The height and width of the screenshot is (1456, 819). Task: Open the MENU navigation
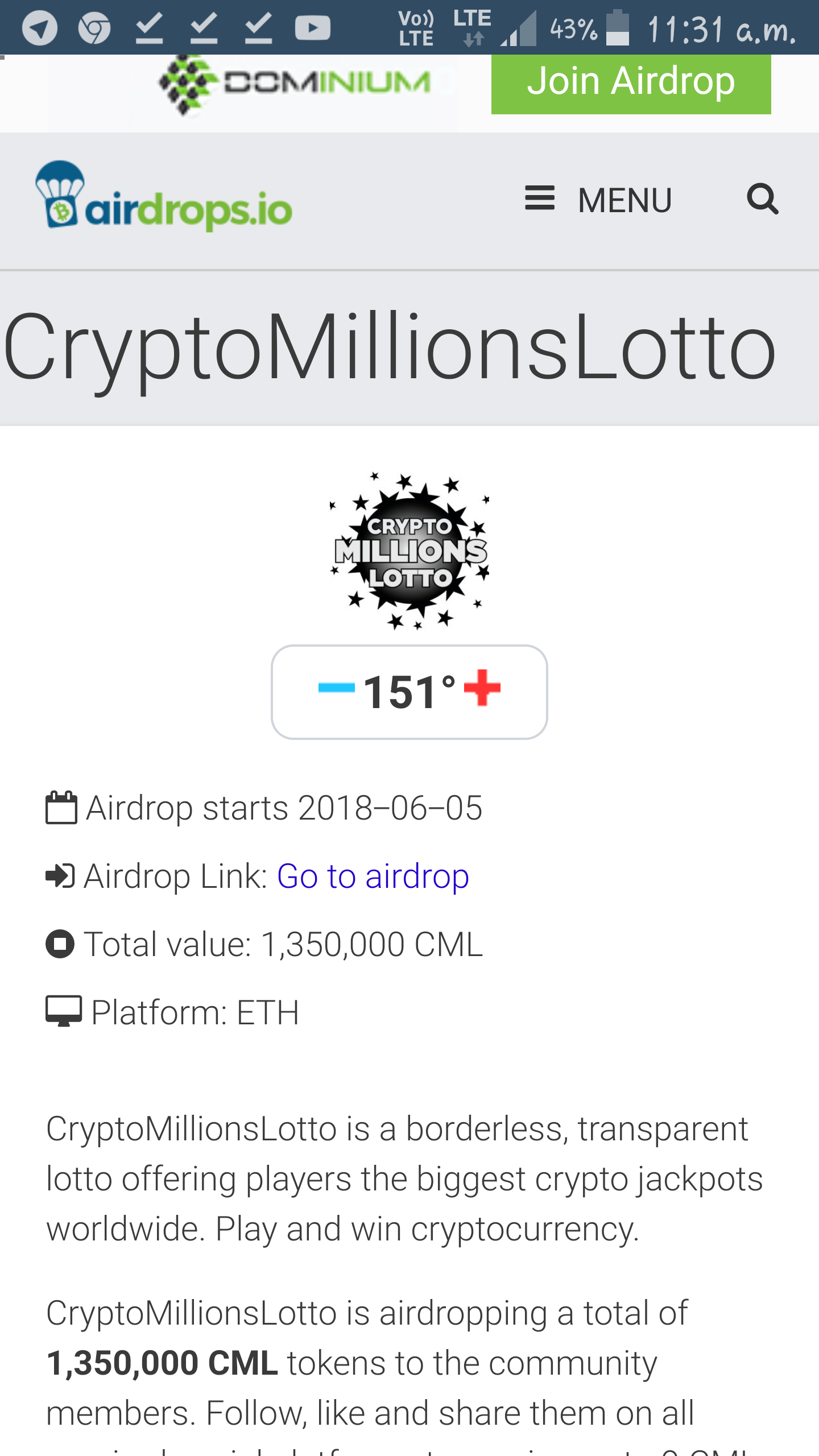[x=598, y=200]
